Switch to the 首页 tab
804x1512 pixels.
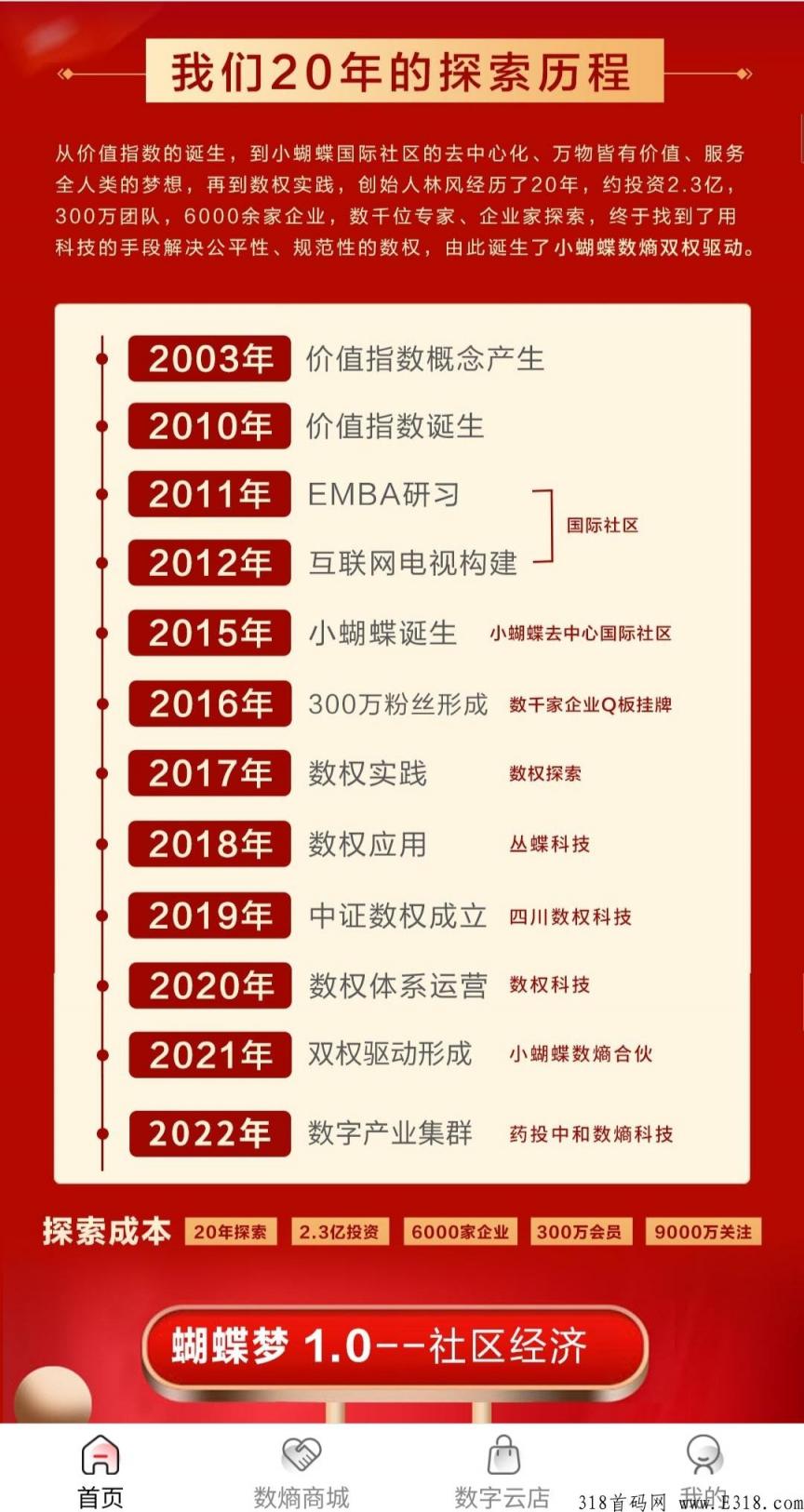(100, 1471)
